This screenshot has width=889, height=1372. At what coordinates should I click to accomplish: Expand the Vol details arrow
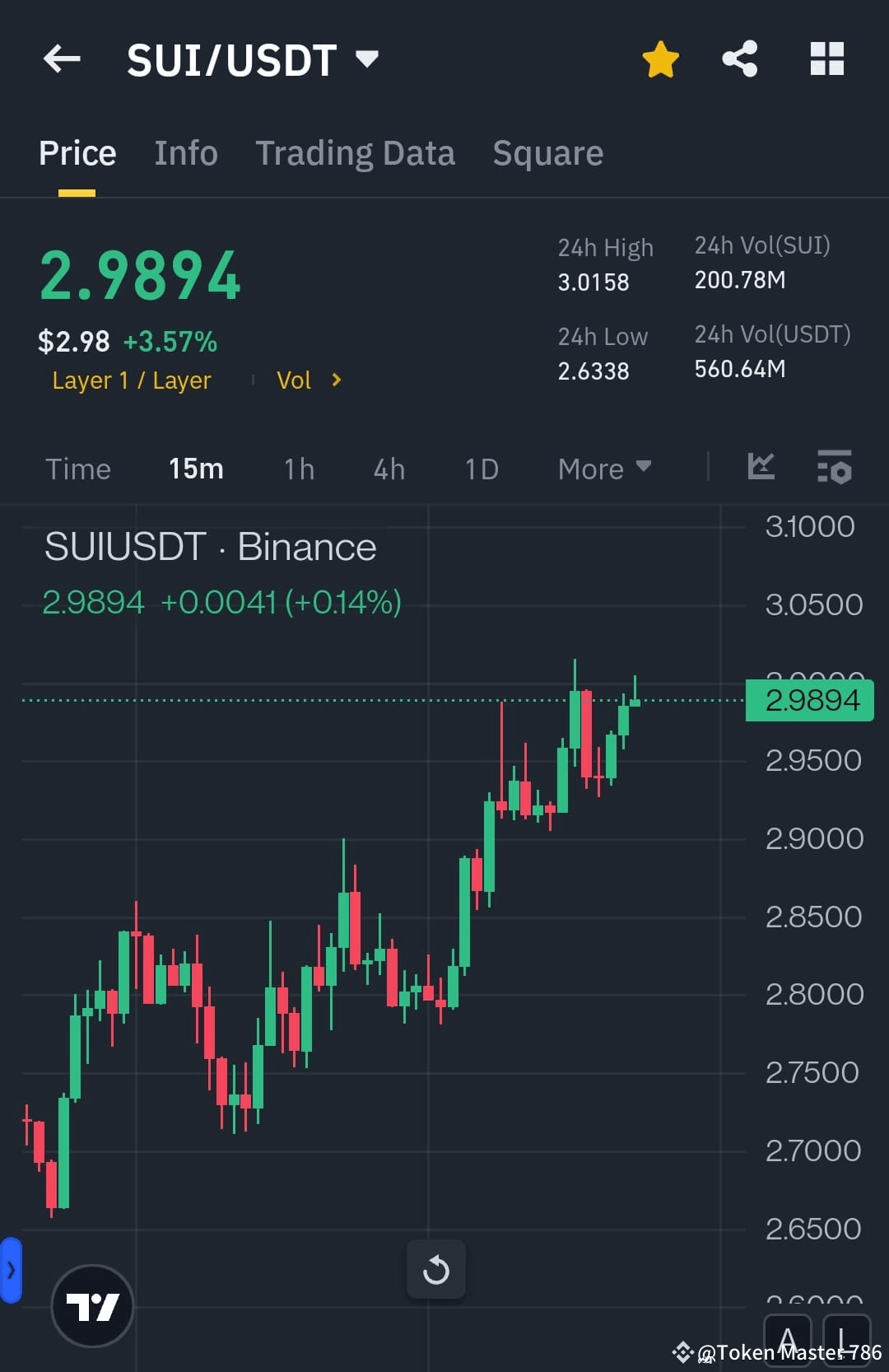point(336,380)
